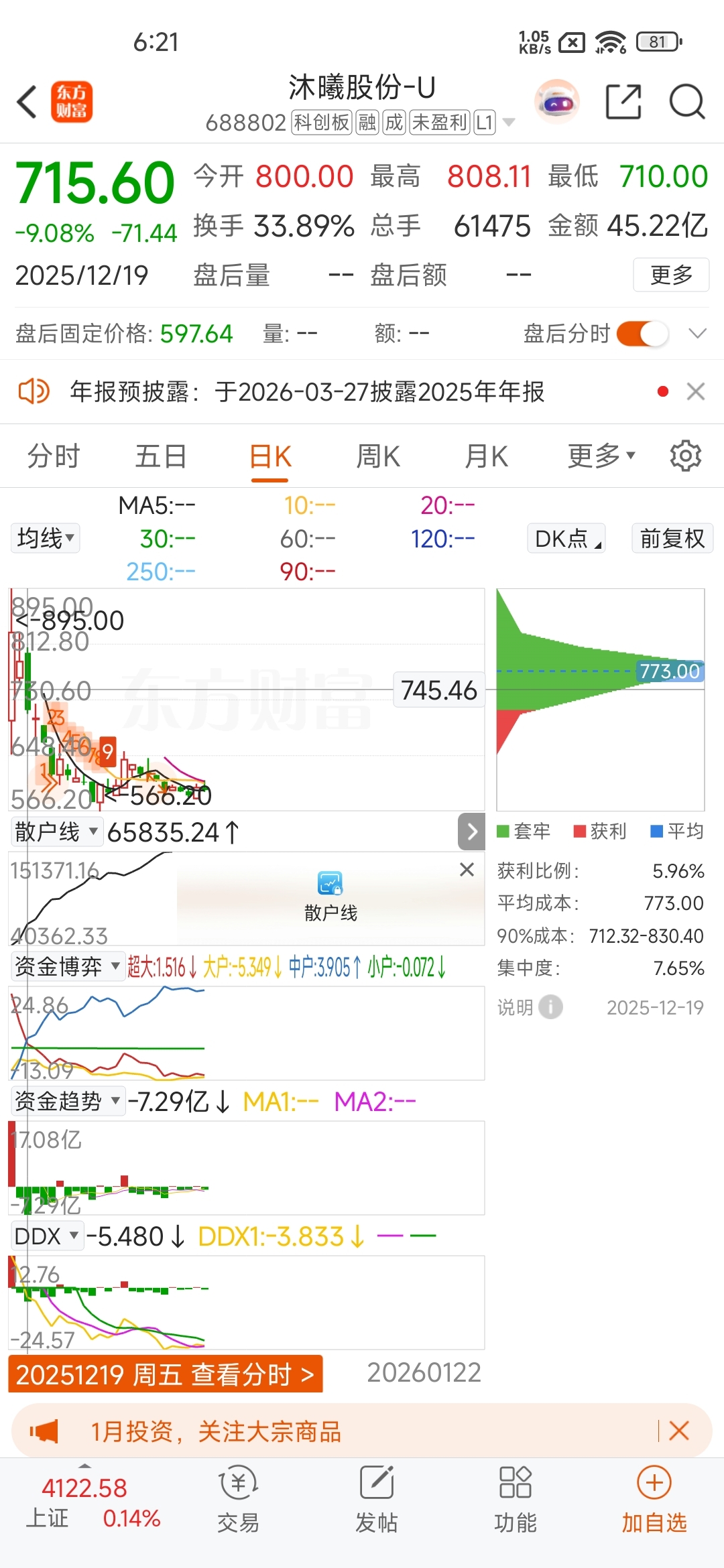This screenshot has height=1568, width=724.
Task: Open the AI assistant robot icon
Action: click(x=557, y=102)
